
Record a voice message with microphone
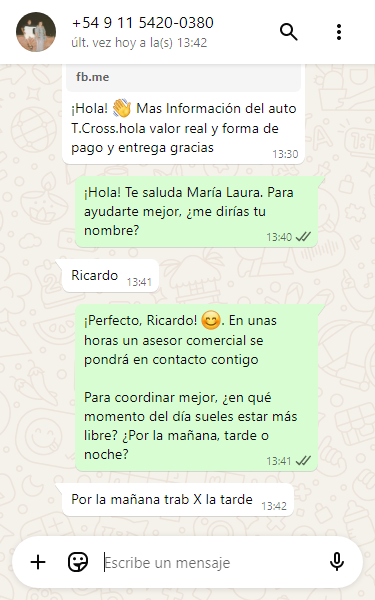[x=337, y=562]
